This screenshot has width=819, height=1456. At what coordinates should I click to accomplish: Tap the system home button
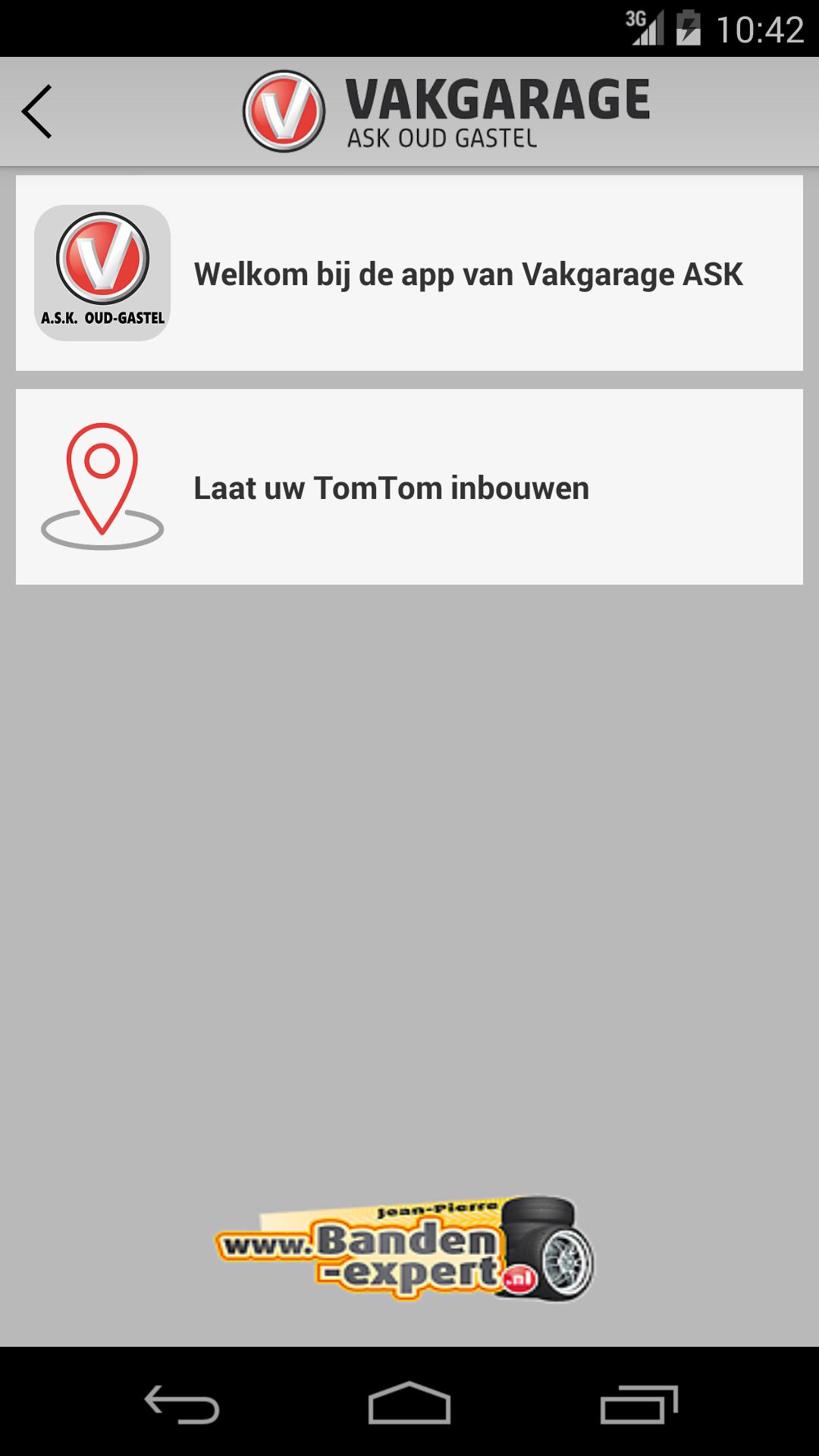click(409, 1403)
